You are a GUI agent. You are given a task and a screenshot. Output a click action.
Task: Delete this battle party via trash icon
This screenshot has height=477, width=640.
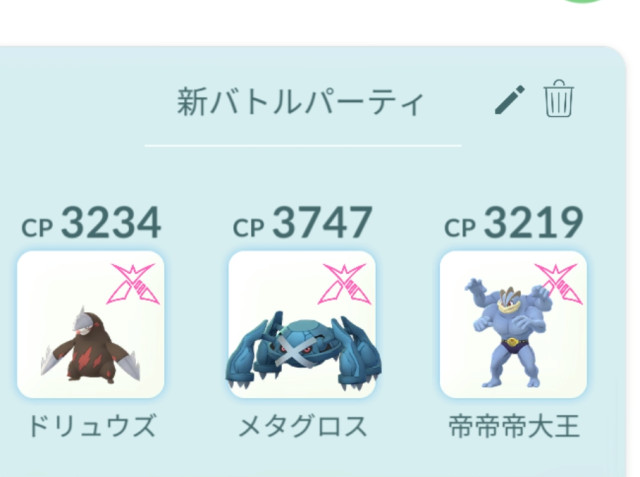pyautogui.click(x=559, y=100)
